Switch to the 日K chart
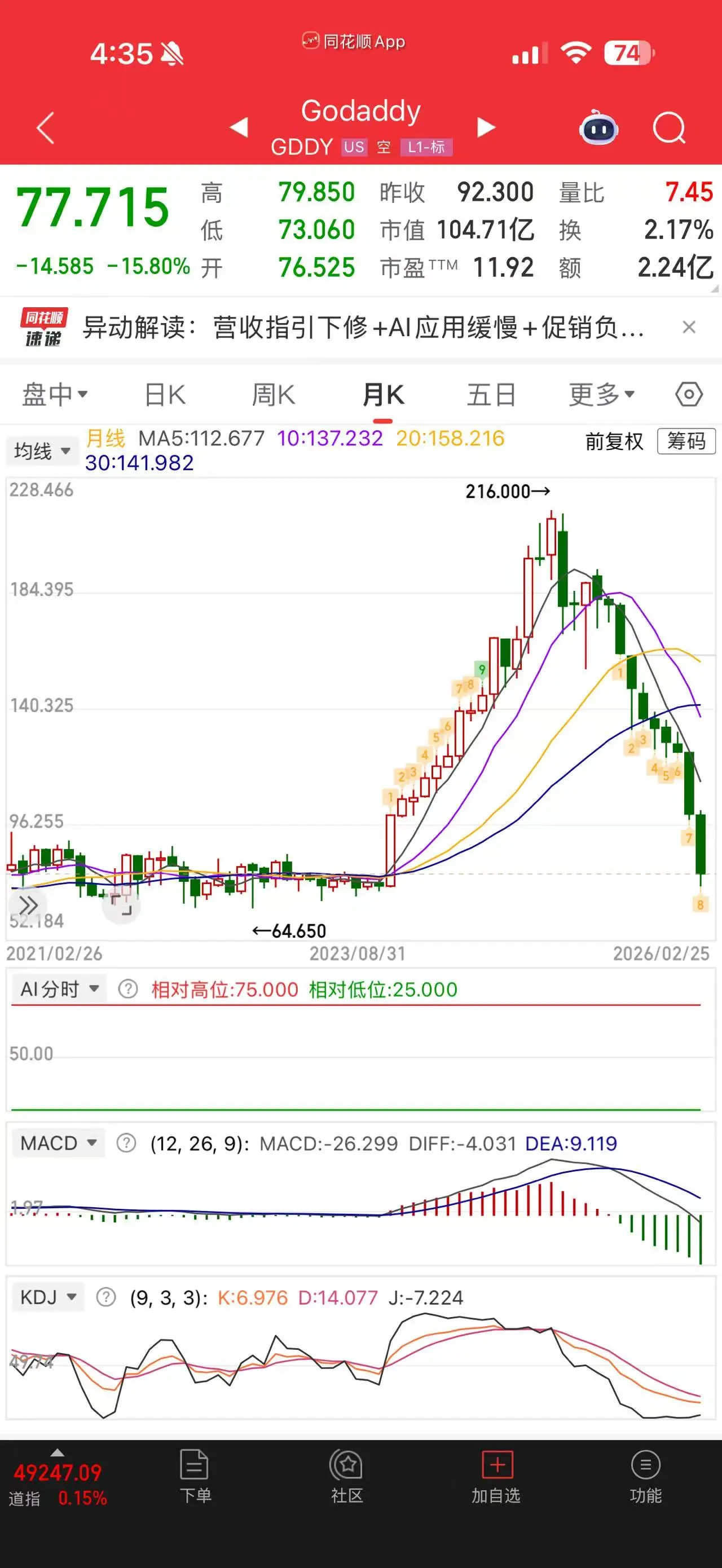This screenshot has width=722, height=1568. pyautogui.click(x=165, y=395)
